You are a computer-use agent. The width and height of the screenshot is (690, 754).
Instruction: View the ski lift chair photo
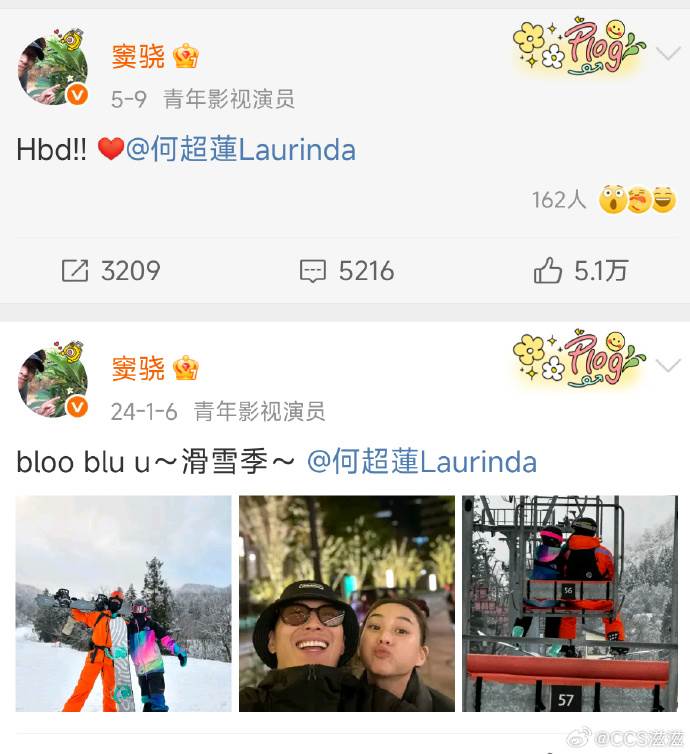click(x=569, y=603)
